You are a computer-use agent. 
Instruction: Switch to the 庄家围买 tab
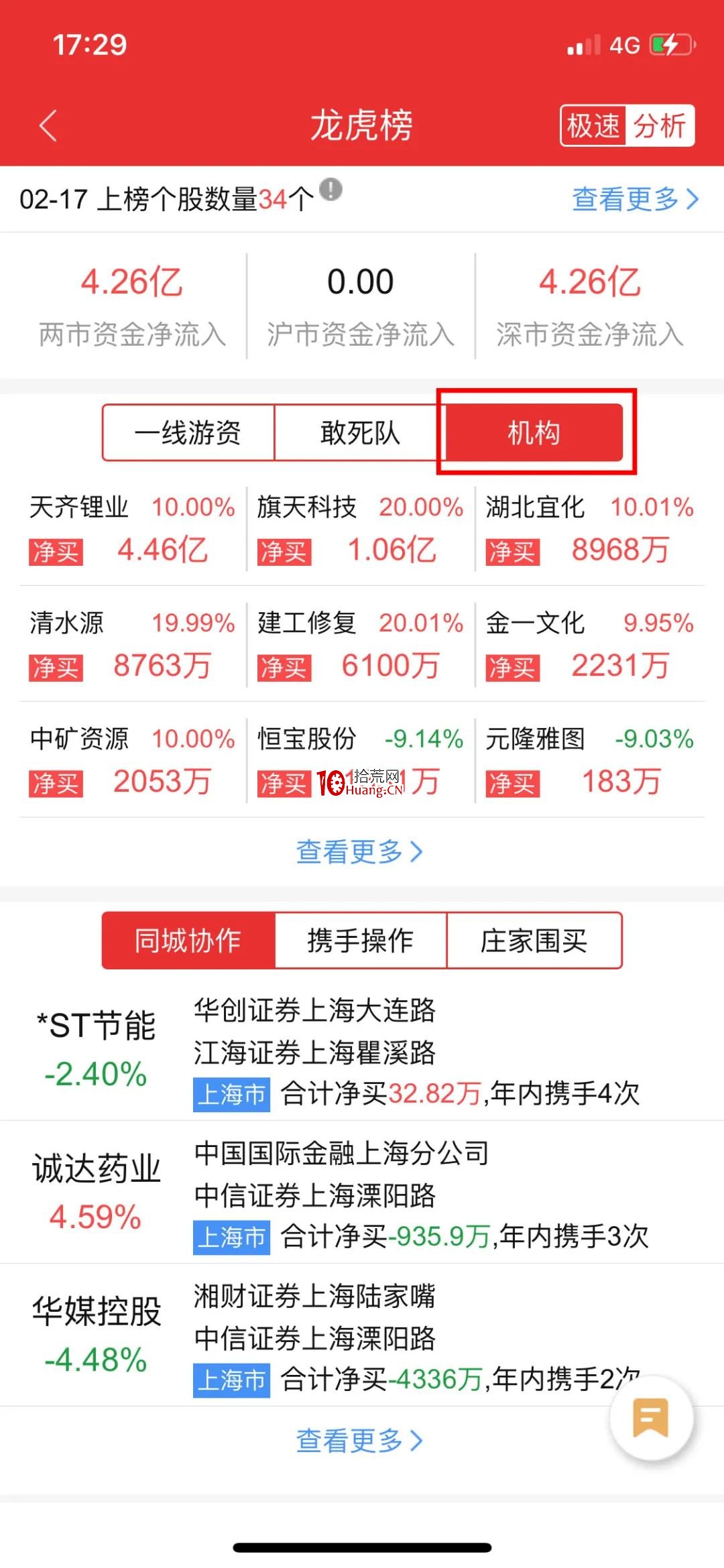(x=534, y=941)
